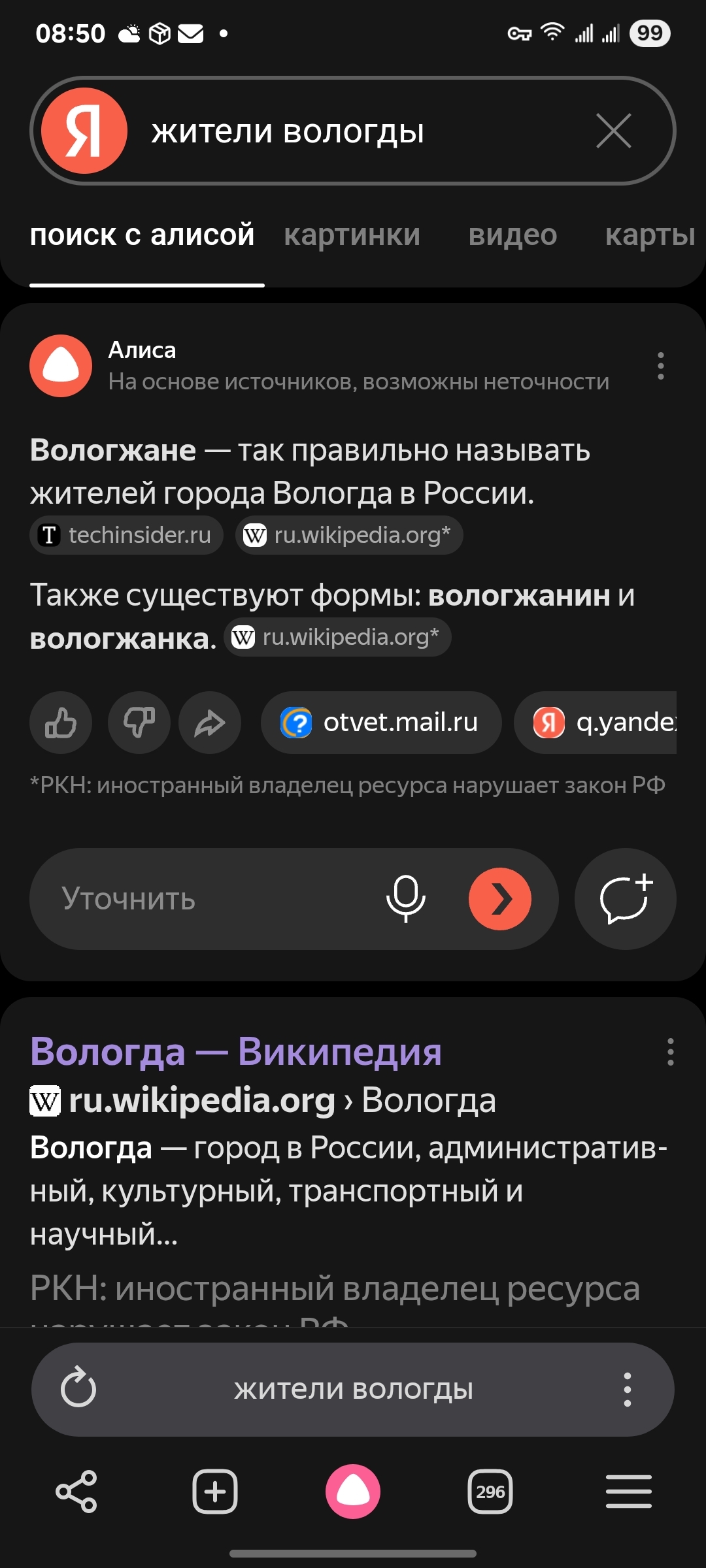Switch to the карты tab
This screenshot has height=1568, width=706.
click(x=650, y=235)
